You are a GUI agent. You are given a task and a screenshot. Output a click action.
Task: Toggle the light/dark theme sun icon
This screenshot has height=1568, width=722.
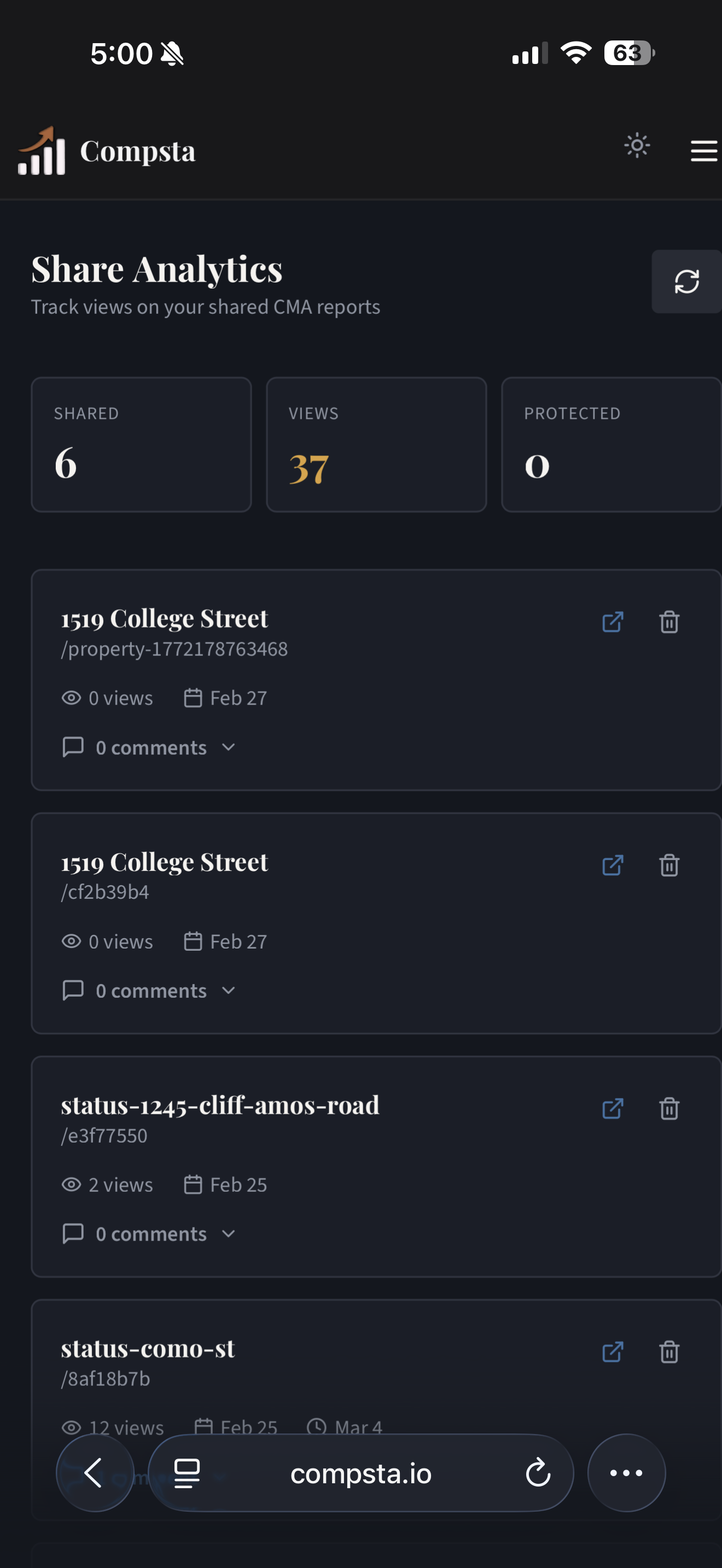(x=637, y=146)
